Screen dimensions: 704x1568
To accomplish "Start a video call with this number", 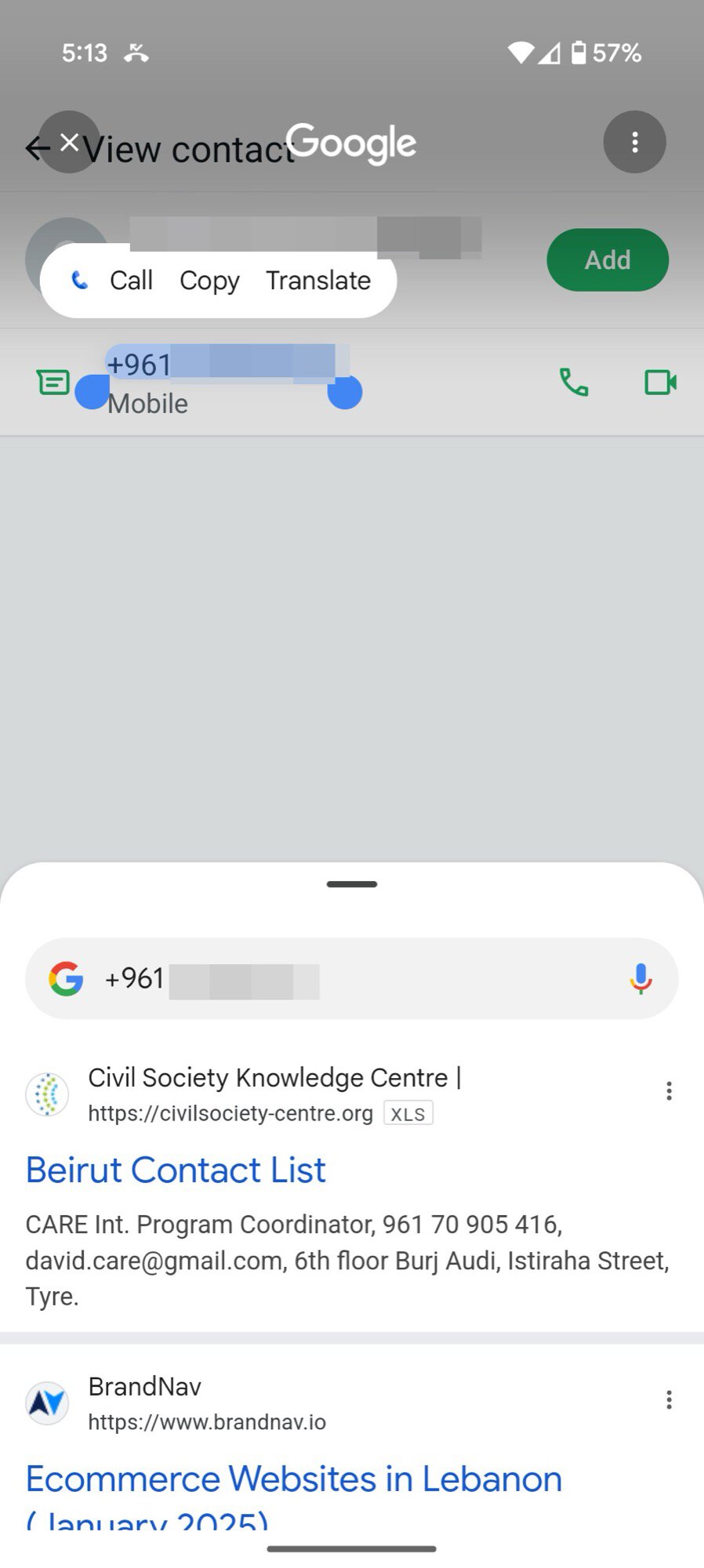I will [660, 383].
